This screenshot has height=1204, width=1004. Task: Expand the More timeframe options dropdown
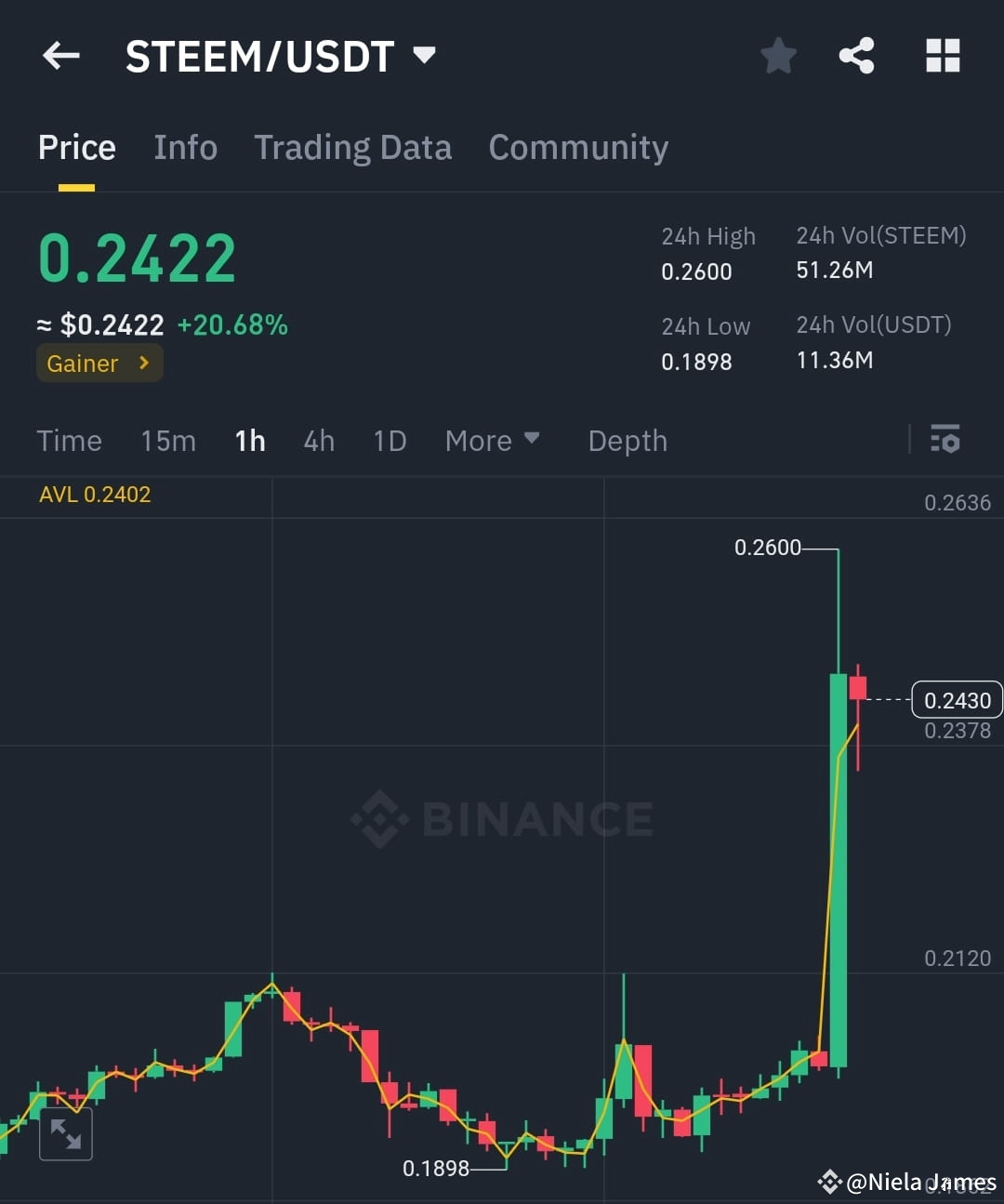point(493,441)
